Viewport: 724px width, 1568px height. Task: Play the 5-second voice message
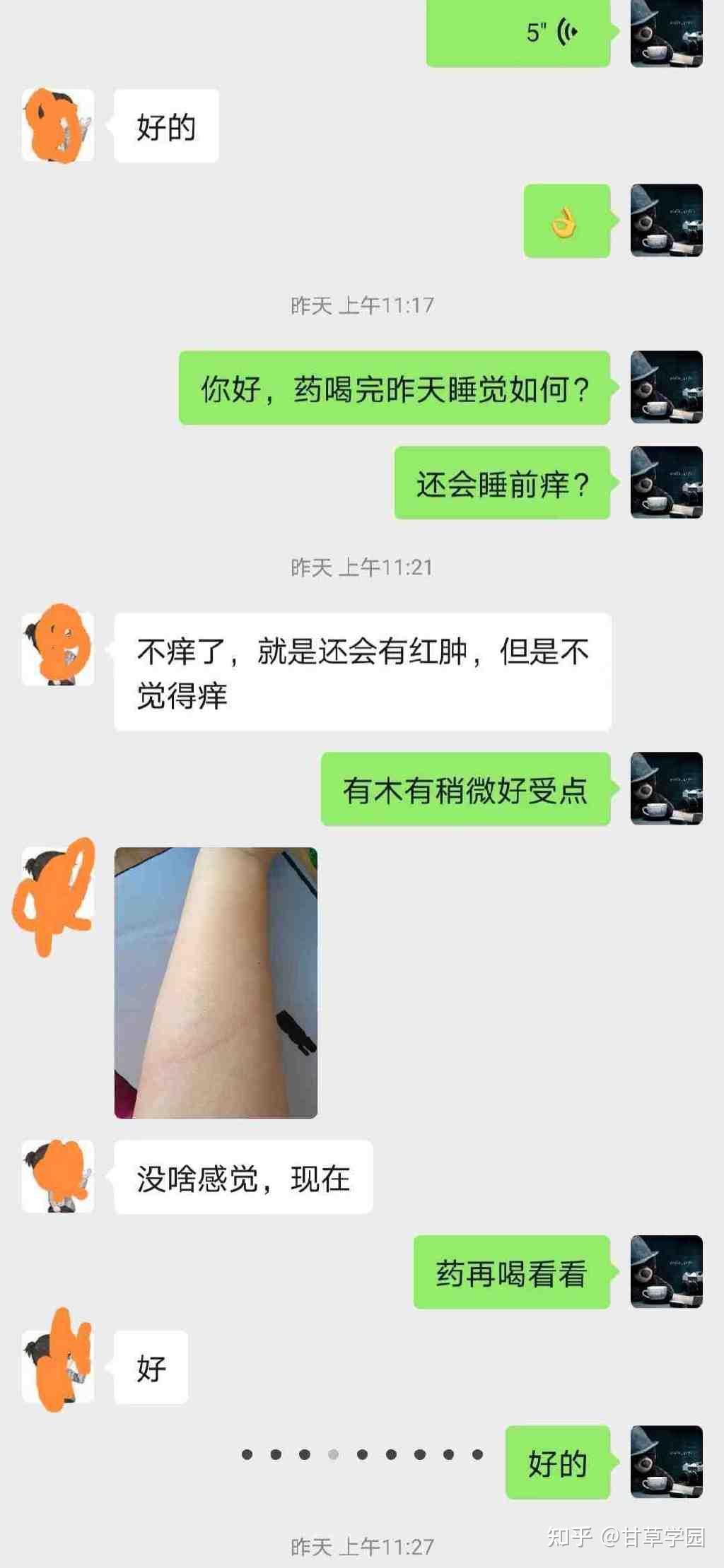[518, 33]
